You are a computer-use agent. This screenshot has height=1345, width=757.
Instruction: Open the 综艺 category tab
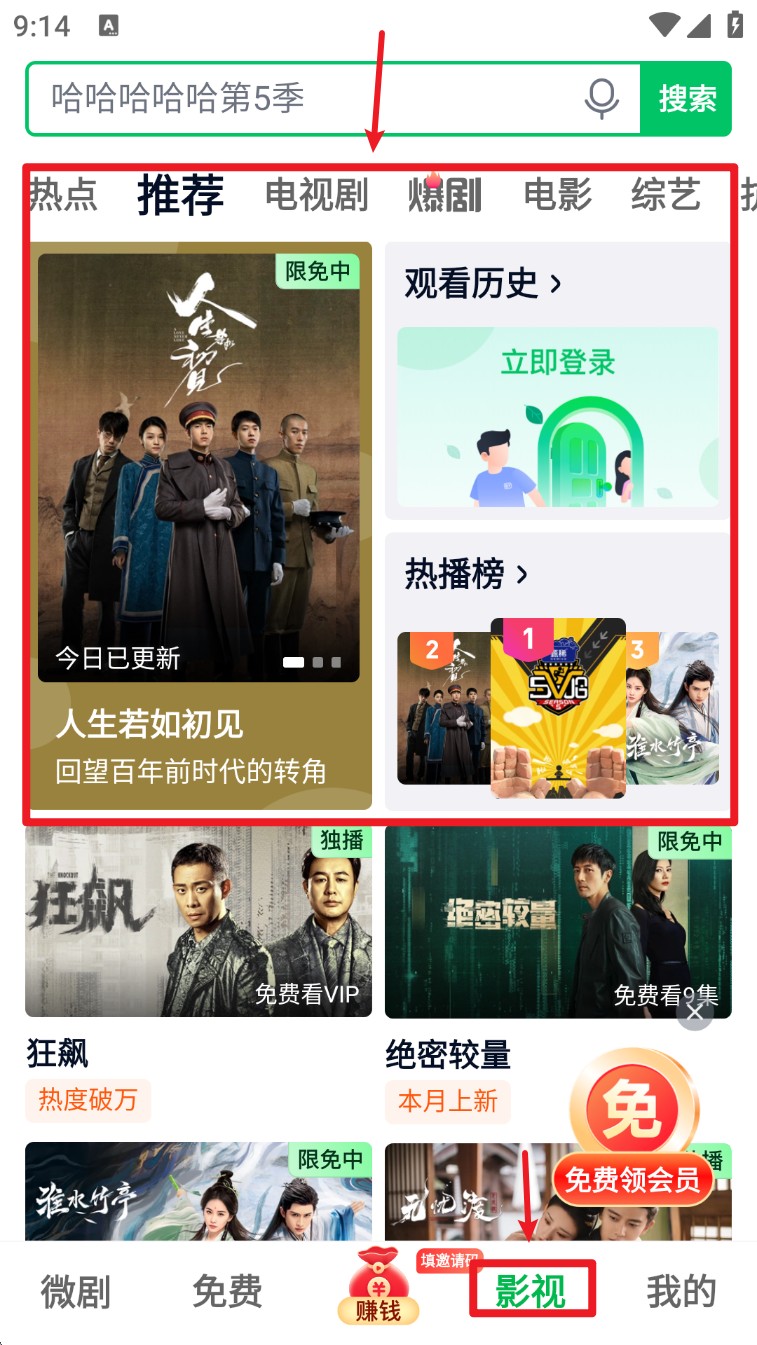click(664, 196)
